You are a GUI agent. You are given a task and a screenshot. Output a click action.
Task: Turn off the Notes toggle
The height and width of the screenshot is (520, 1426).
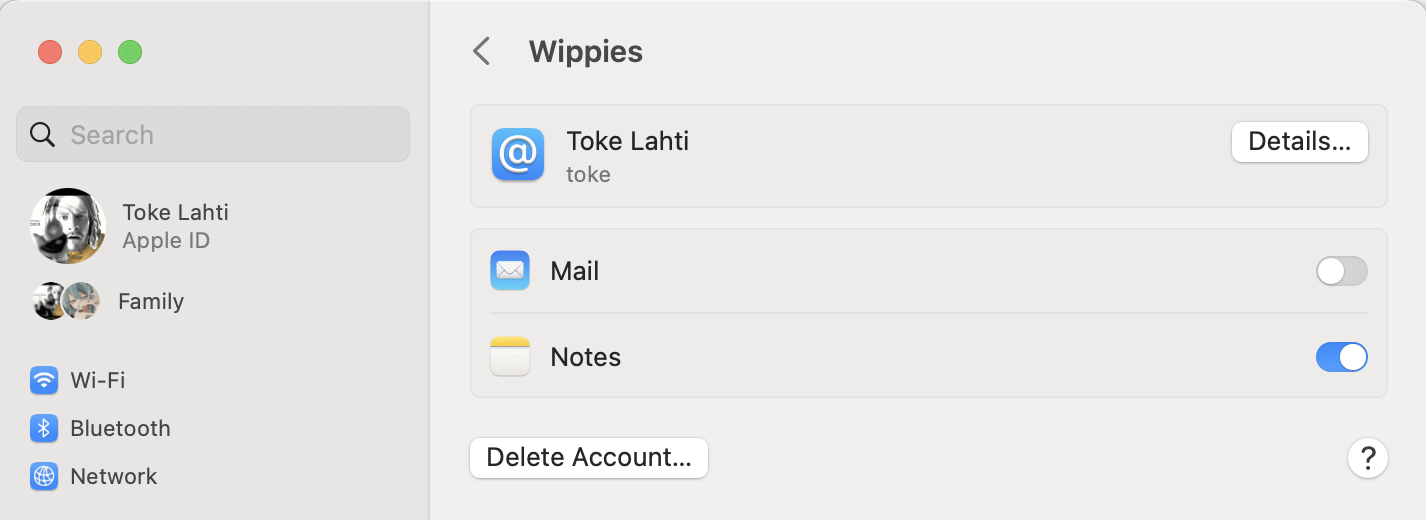[1341, 357]
